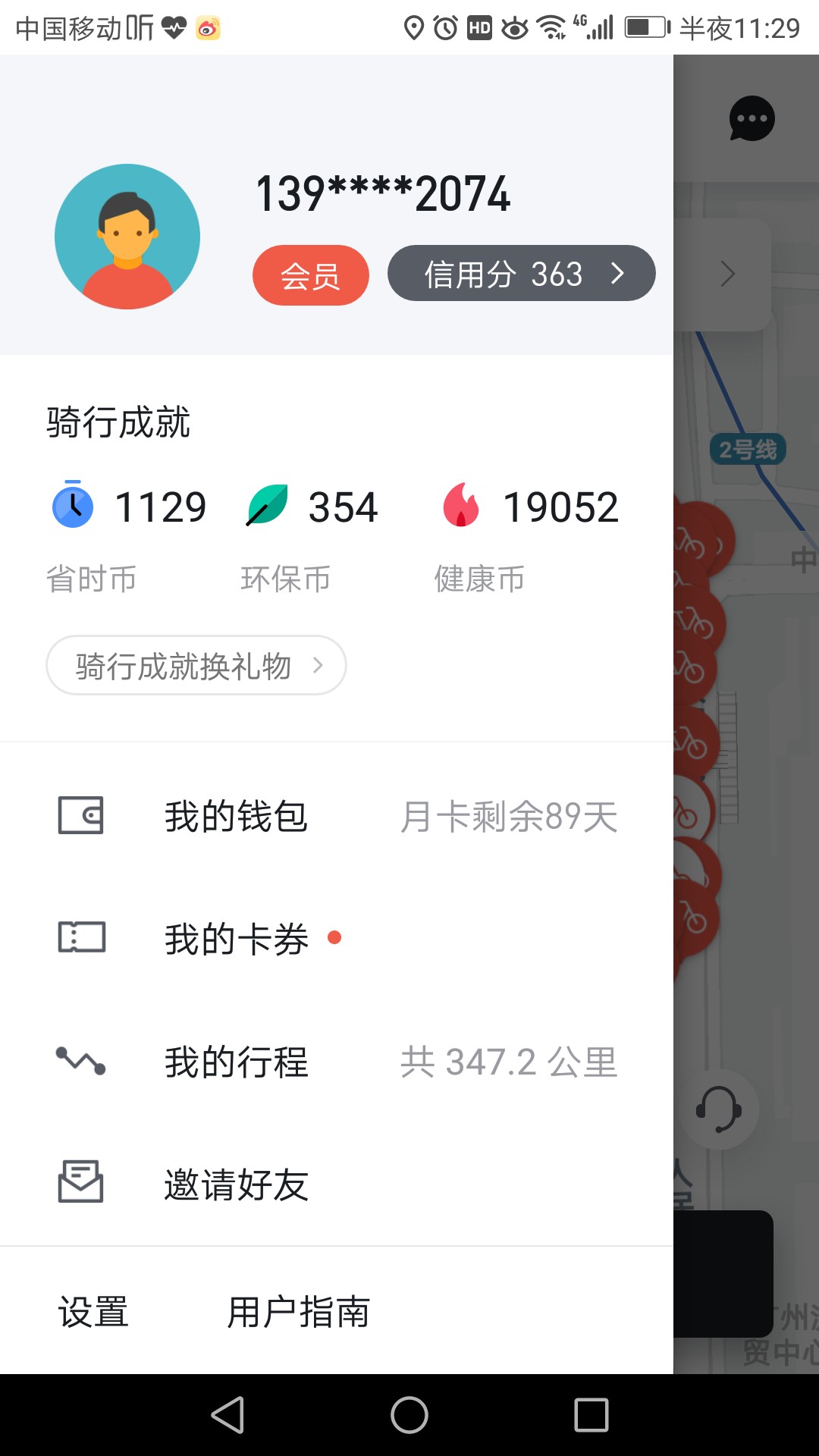This screenshot has height=1456, width=819.
Task: Open 骑行成就换礼物 rewards exchange
Action: coord(196,665)
